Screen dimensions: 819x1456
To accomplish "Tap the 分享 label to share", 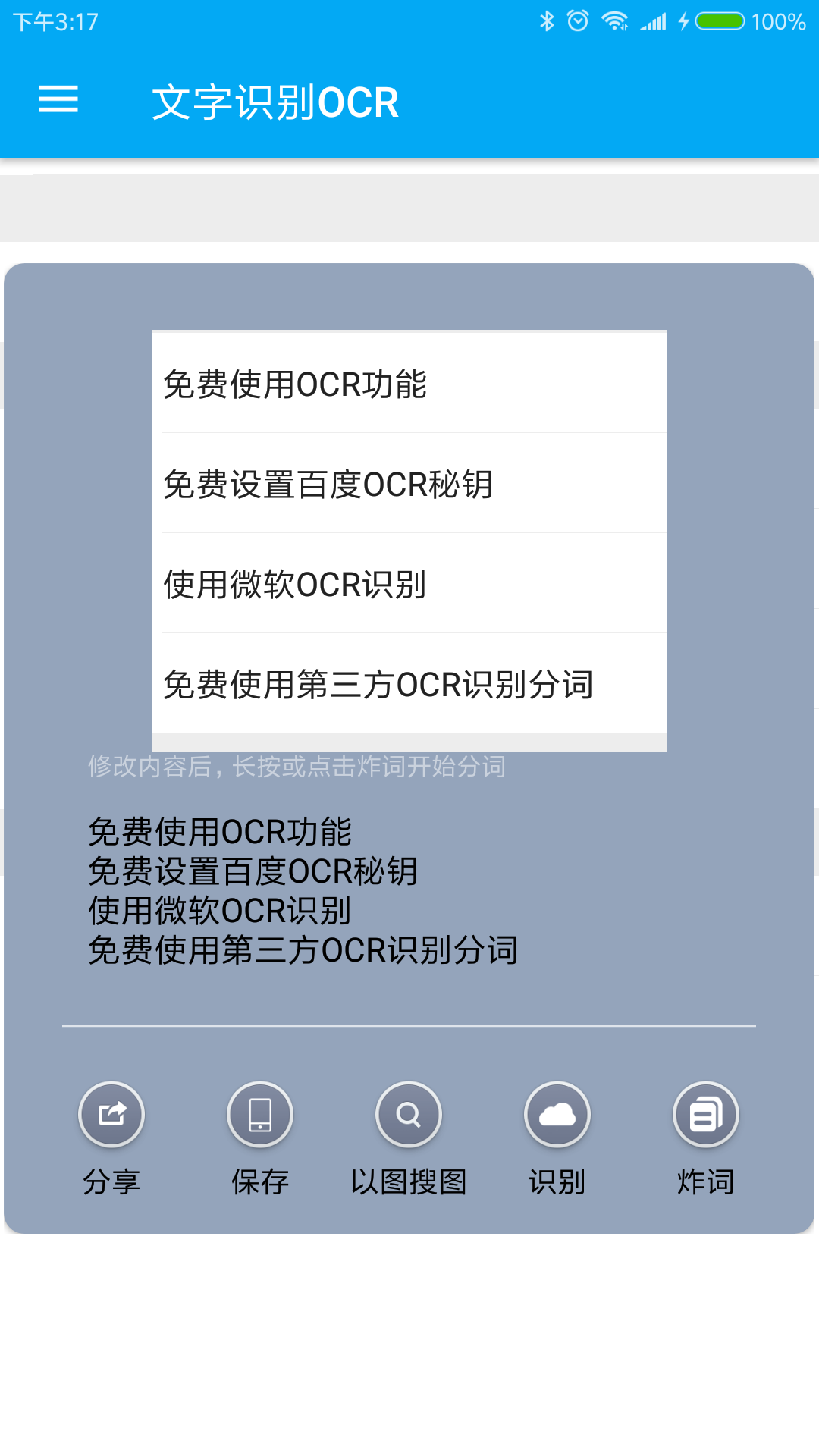I will point(111,1180).
